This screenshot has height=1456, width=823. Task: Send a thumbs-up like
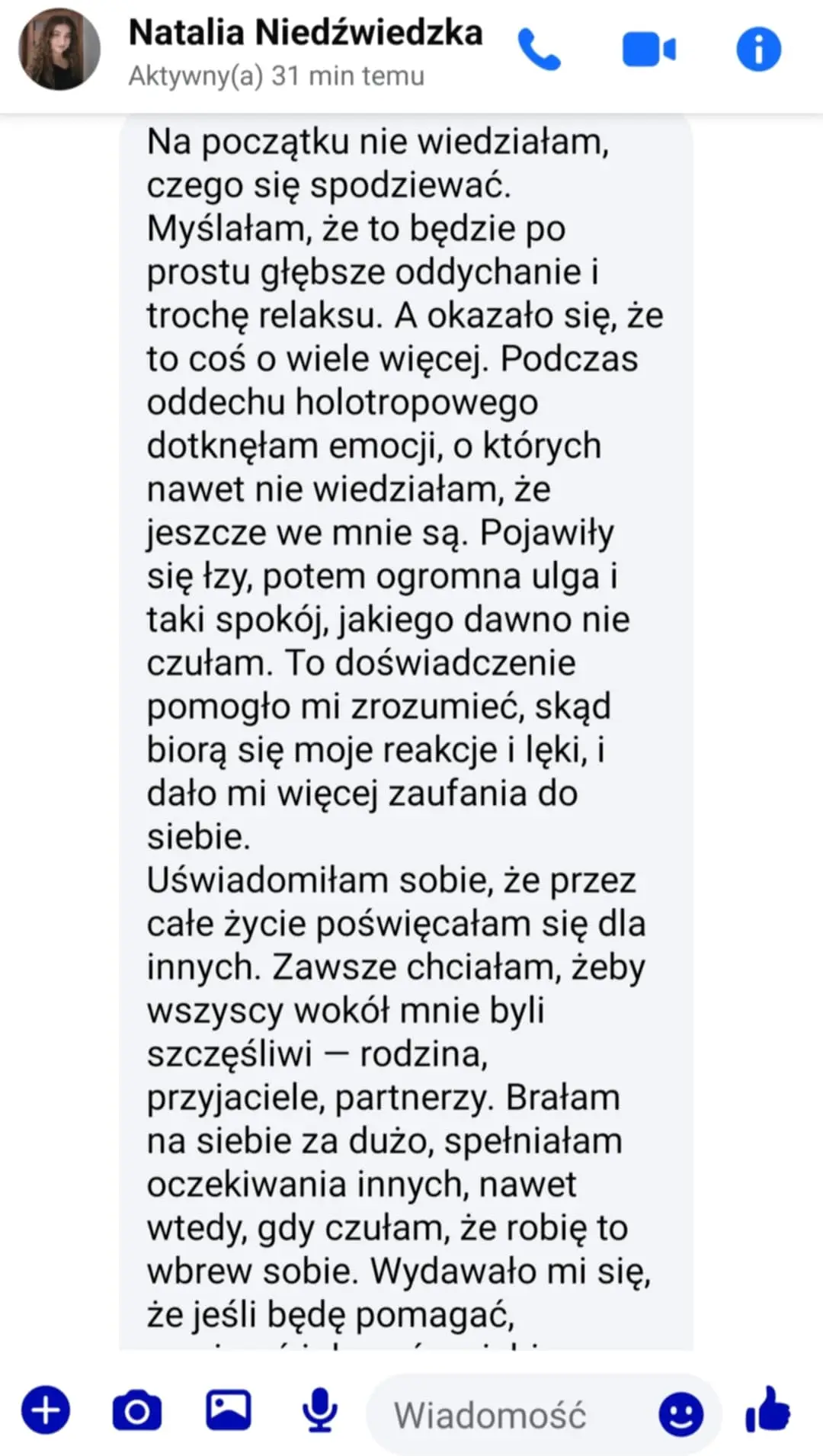coord(768,1409)
